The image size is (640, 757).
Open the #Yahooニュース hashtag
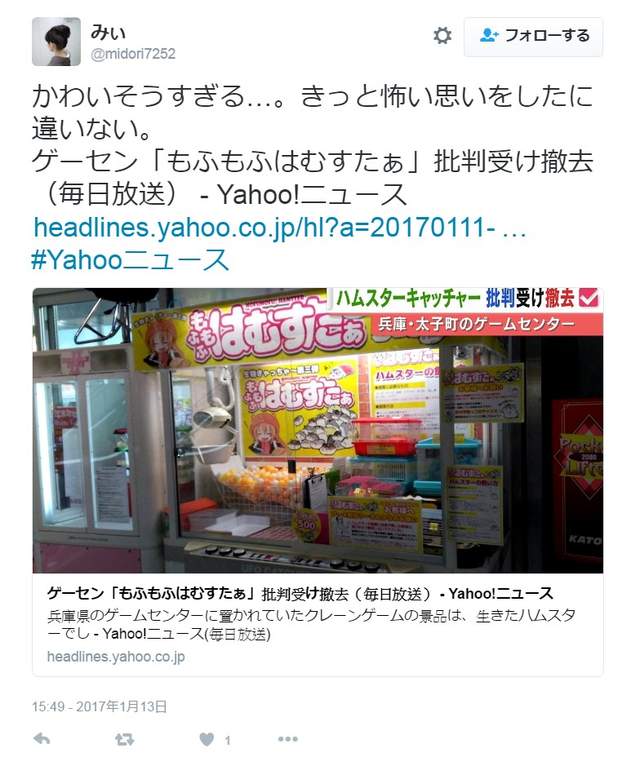pos(131,260)
